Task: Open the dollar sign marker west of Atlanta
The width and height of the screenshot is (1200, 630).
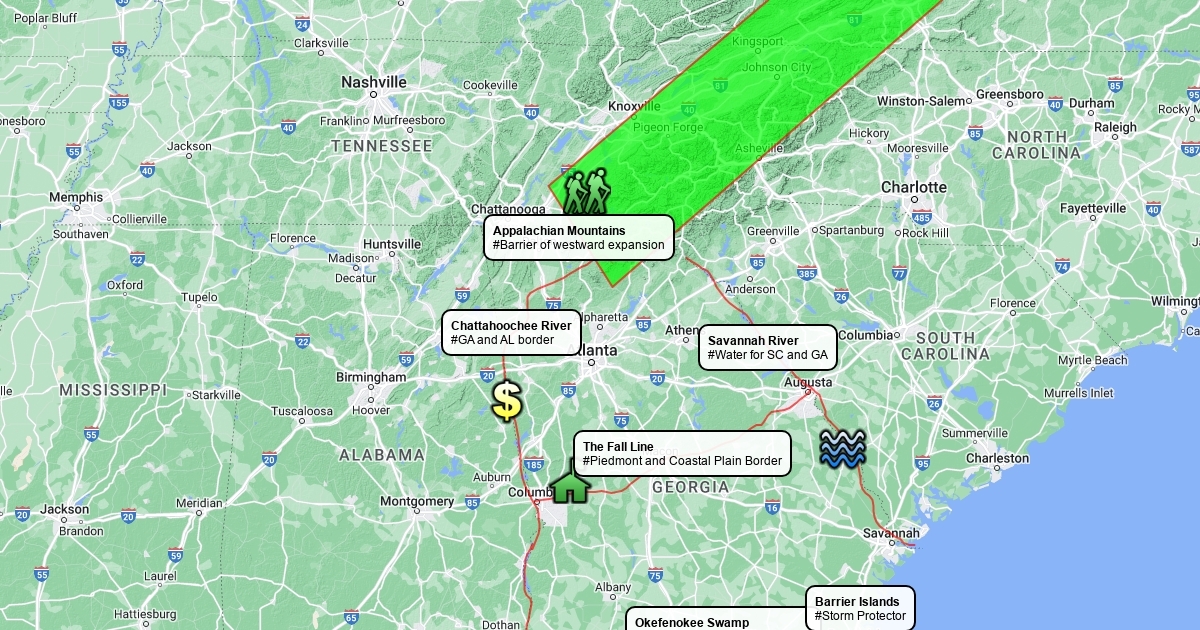Action: coord(507,401)
